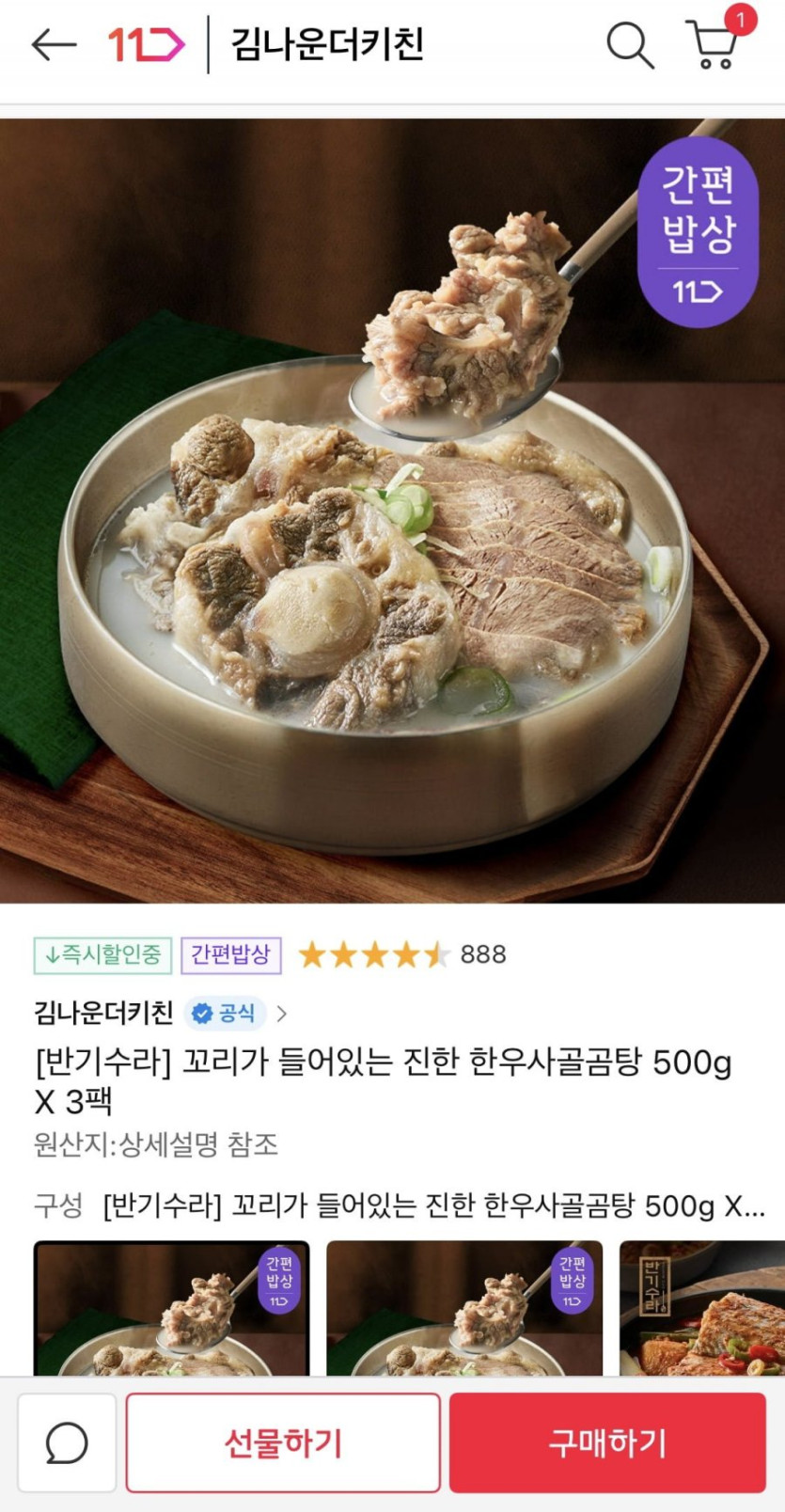The image size is (785, 1512).
Task: Open the search icon
Action: (629, 45)
